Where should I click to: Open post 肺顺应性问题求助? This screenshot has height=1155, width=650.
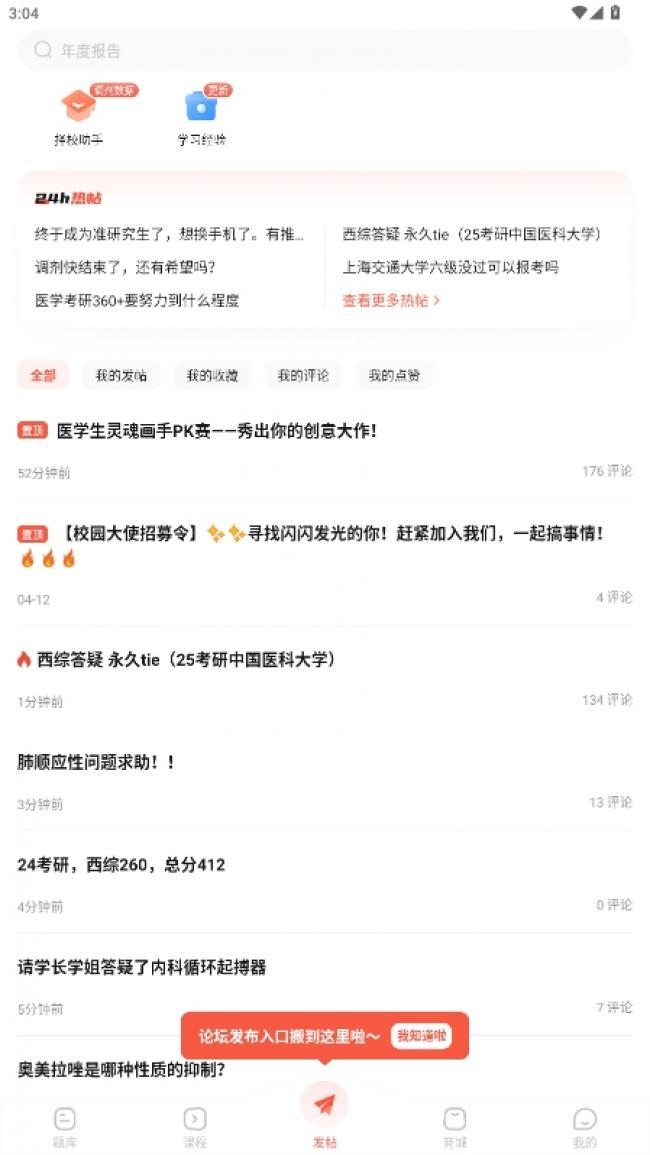coord(97,762)
